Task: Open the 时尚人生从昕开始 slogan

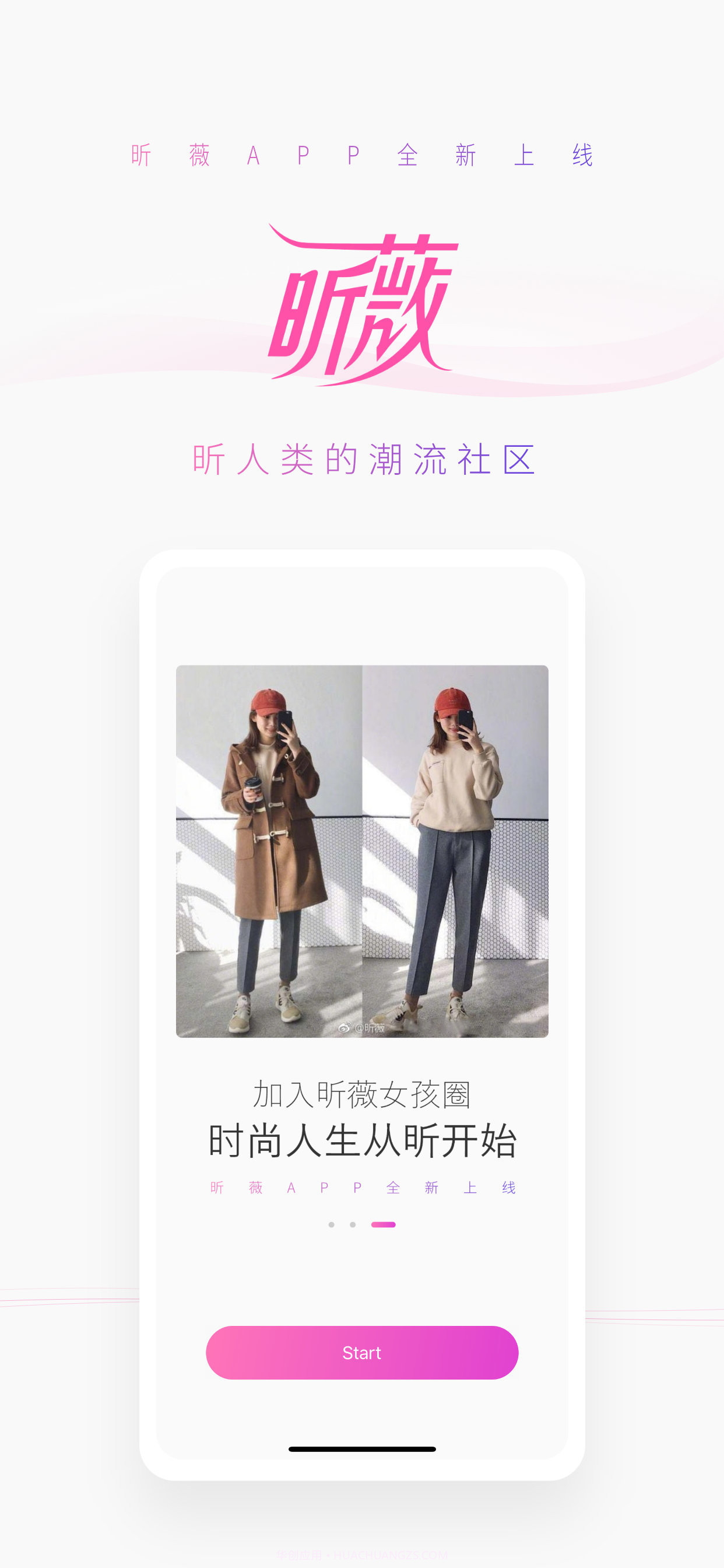Action: pos(361,1138)
